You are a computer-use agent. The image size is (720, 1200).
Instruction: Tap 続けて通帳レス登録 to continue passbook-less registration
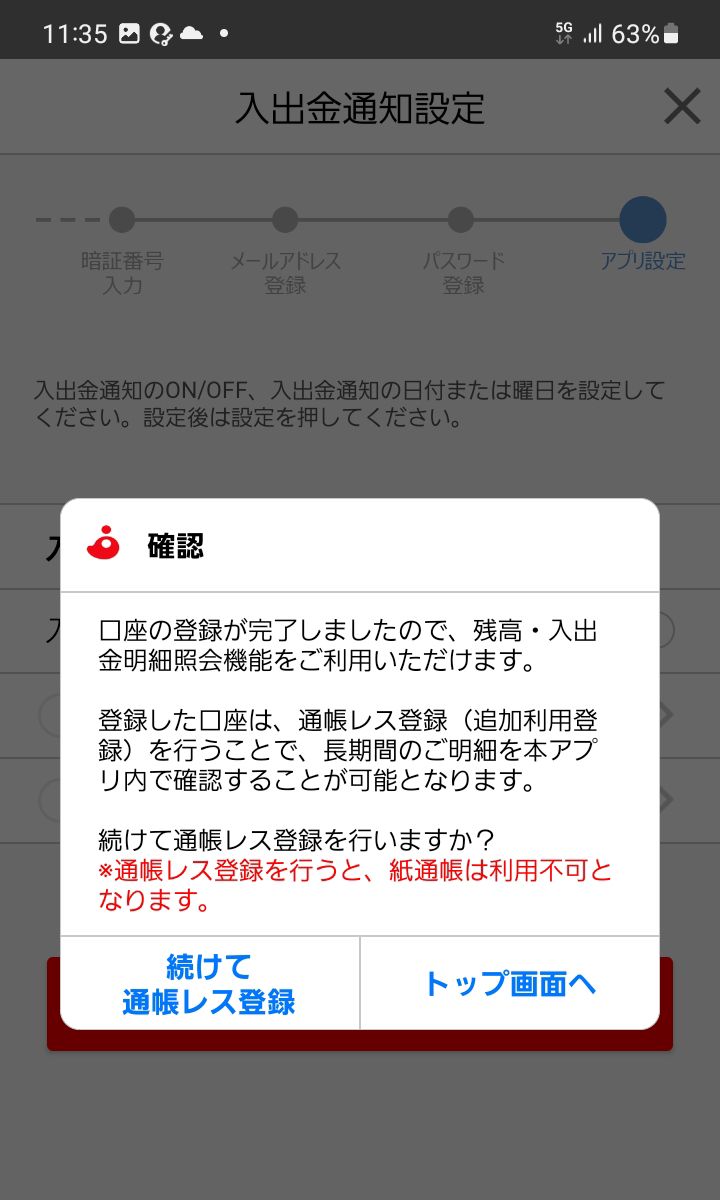pyautogui.click(x=210, y=983)
